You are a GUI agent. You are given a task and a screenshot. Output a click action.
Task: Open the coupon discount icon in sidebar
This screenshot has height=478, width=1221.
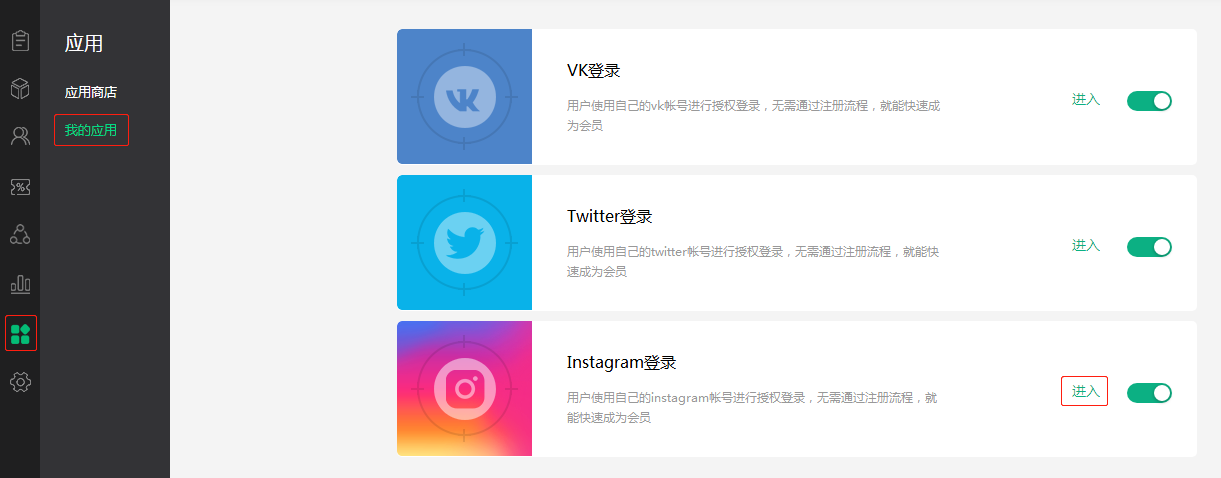[20, 187]
